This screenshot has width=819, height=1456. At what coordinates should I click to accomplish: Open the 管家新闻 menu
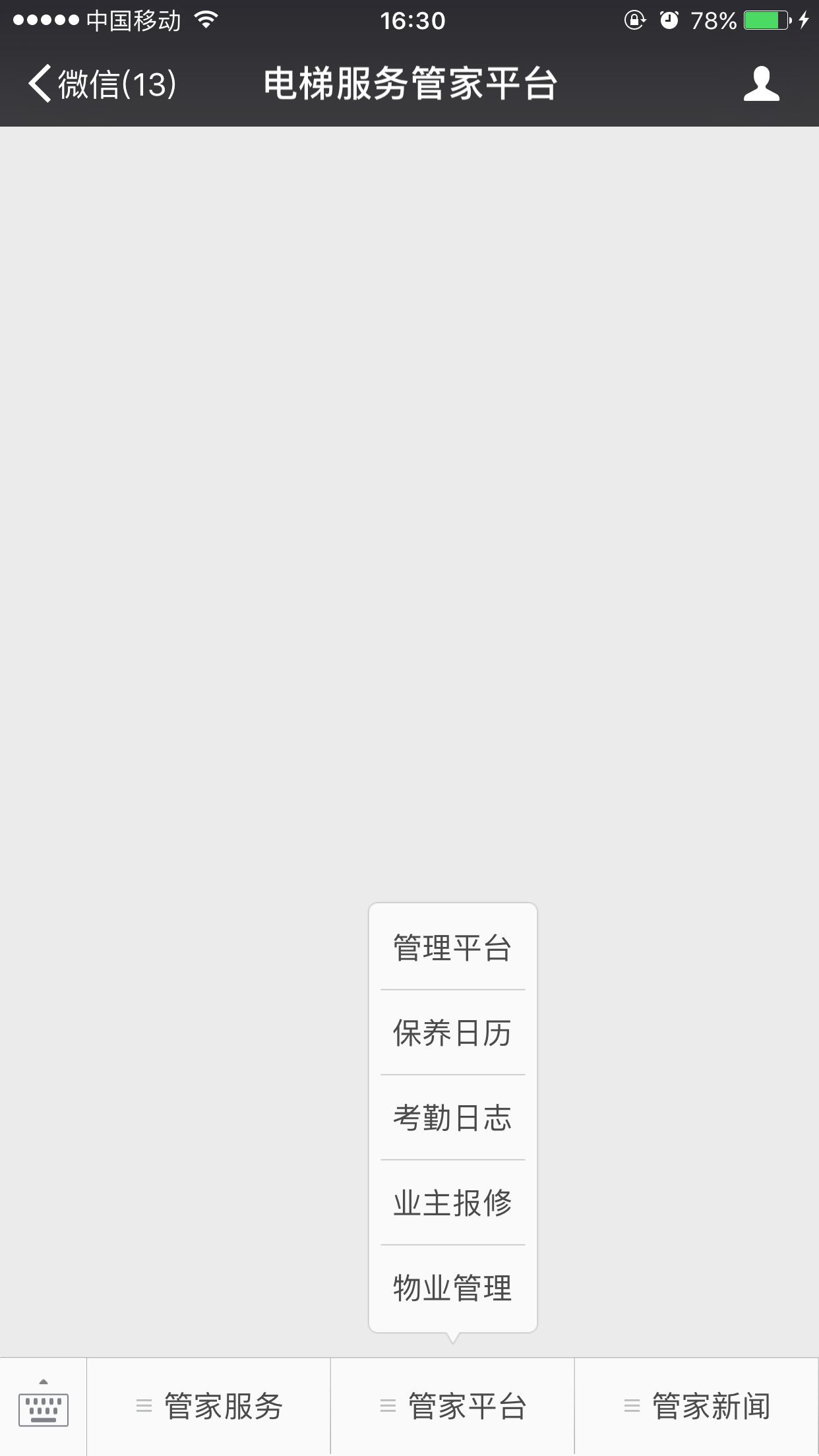[x=697, y=1407]
